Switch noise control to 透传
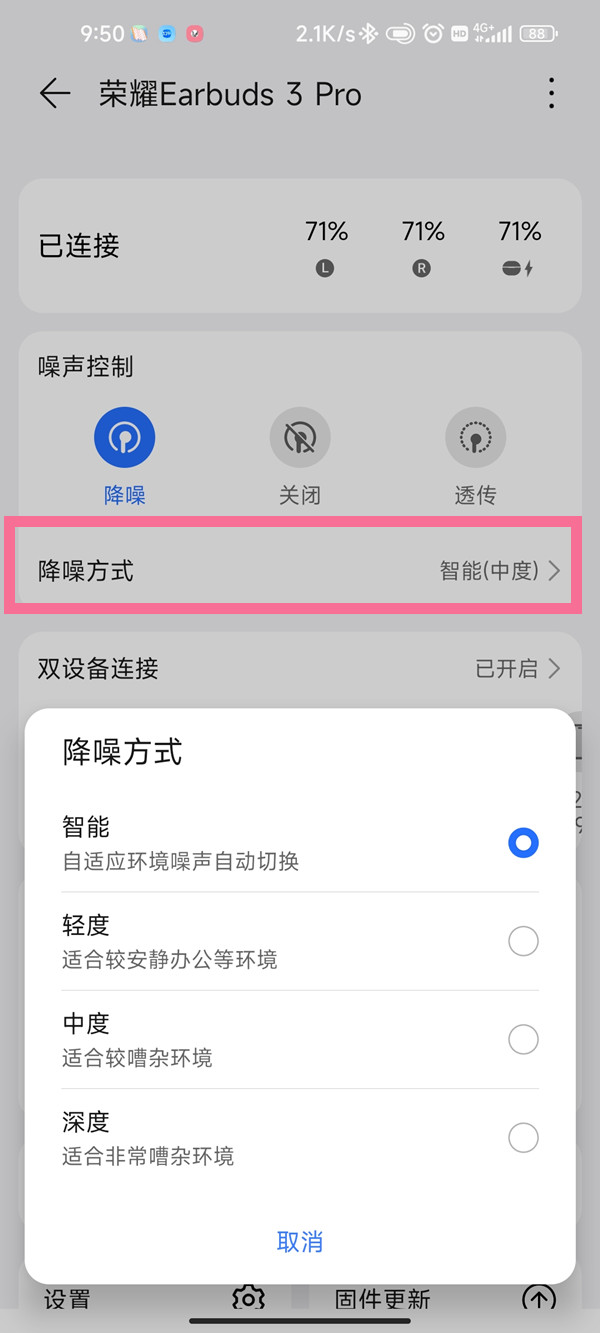The image size is (600, 1333). pyautogui.click(x=475, y=438)
